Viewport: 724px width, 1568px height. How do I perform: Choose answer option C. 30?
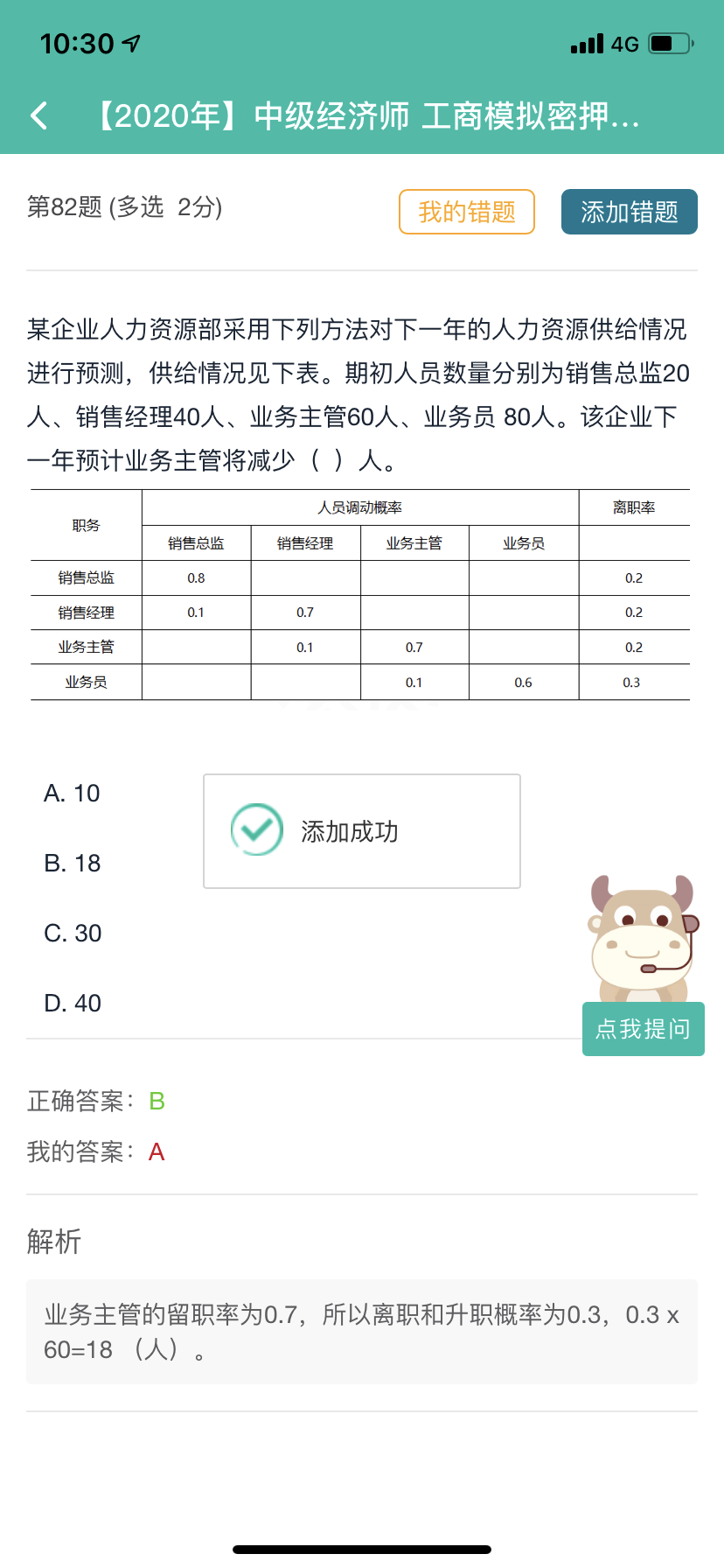[x=73, y=934]
